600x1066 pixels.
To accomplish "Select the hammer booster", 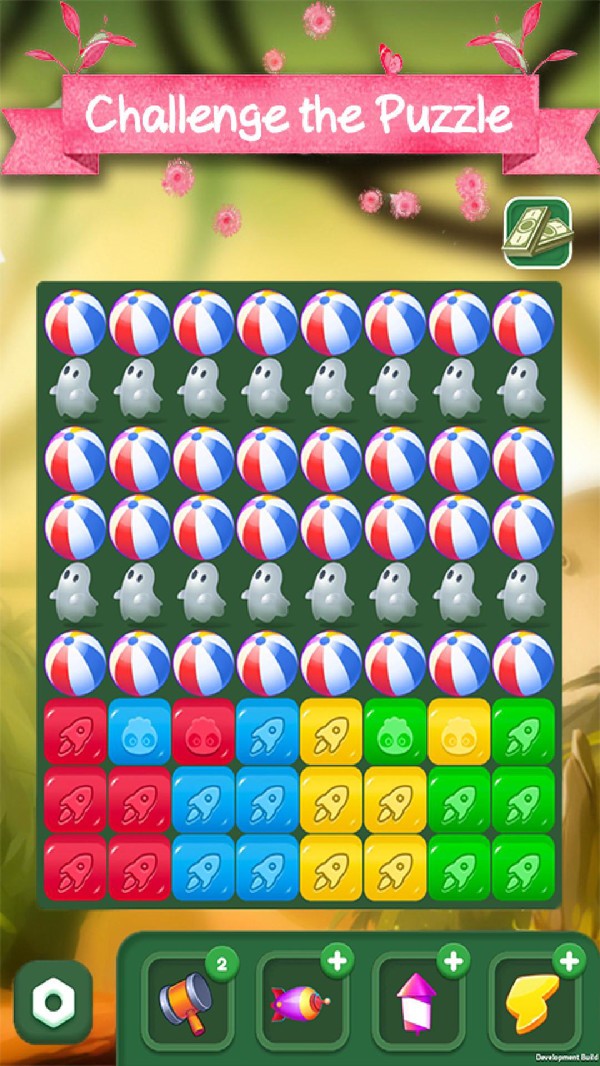I will [x=183, y=1001].
